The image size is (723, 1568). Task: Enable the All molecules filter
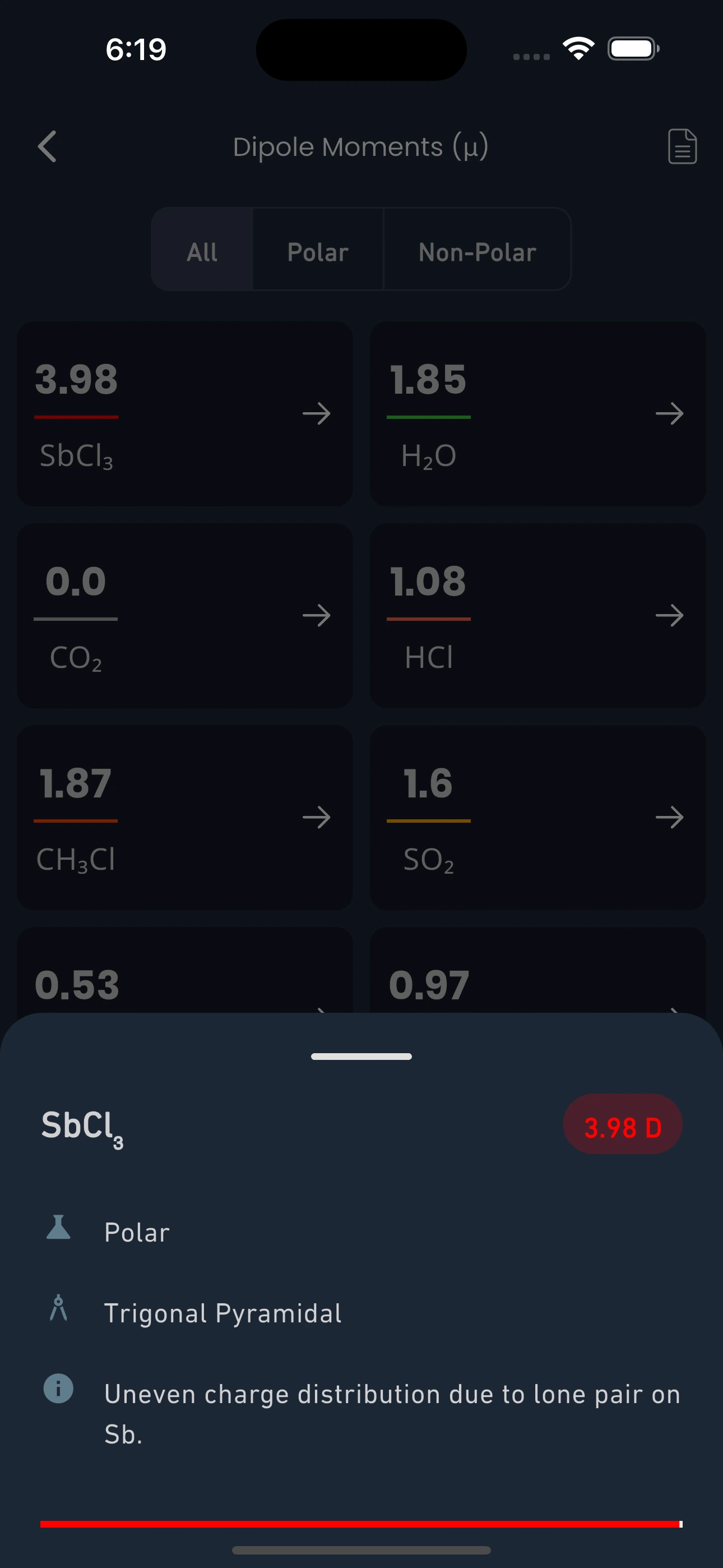coord(201,251)
